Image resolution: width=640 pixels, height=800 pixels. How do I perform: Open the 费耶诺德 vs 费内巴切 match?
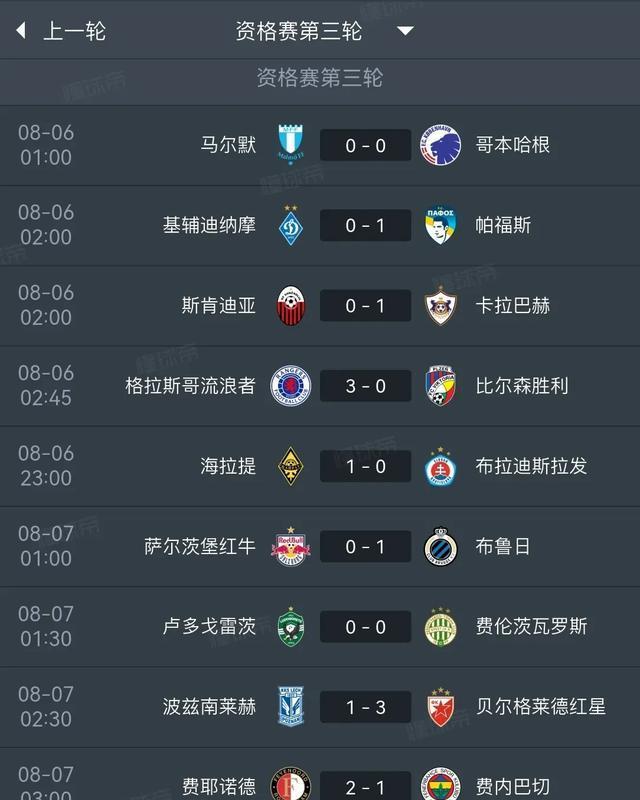click(x=366, y=784)
